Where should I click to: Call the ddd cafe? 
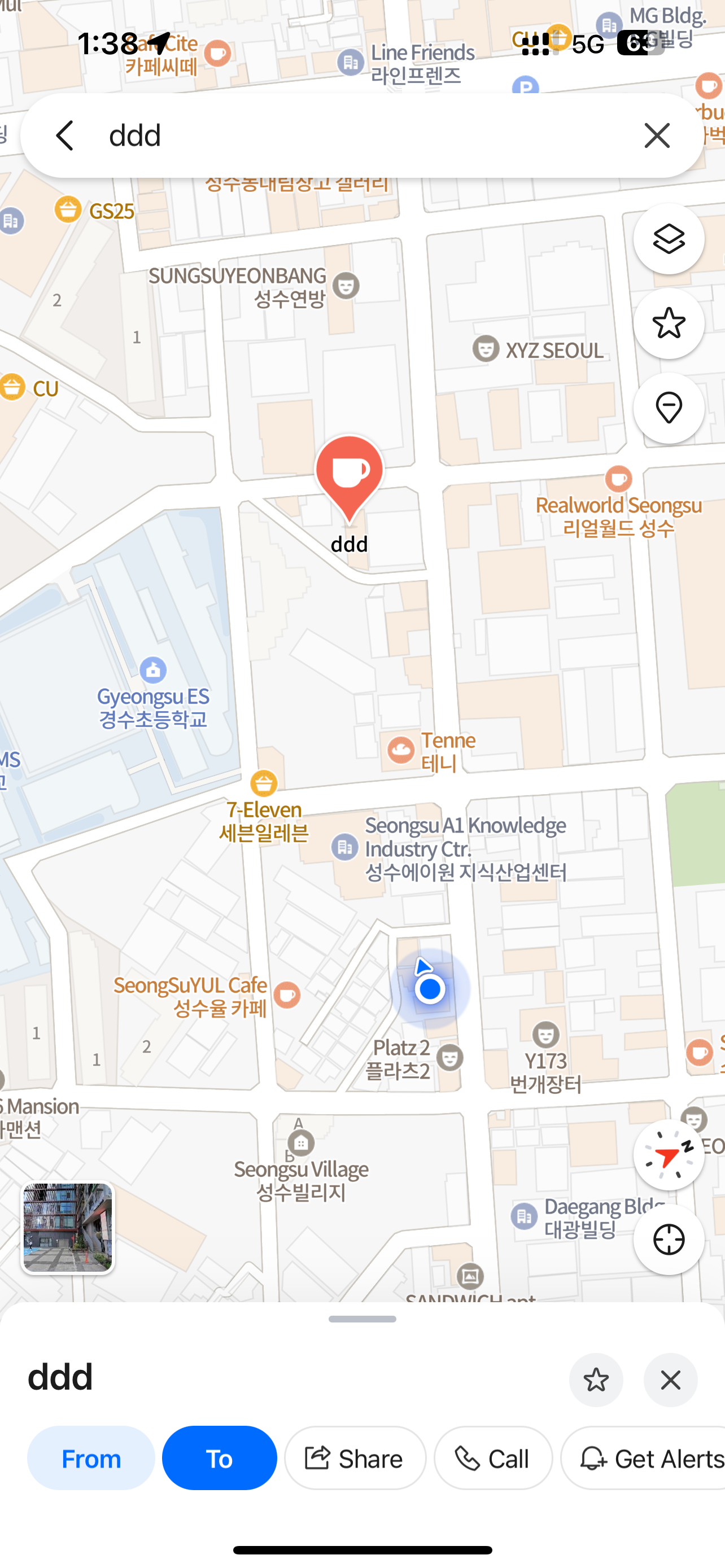tap(492, 1458)
